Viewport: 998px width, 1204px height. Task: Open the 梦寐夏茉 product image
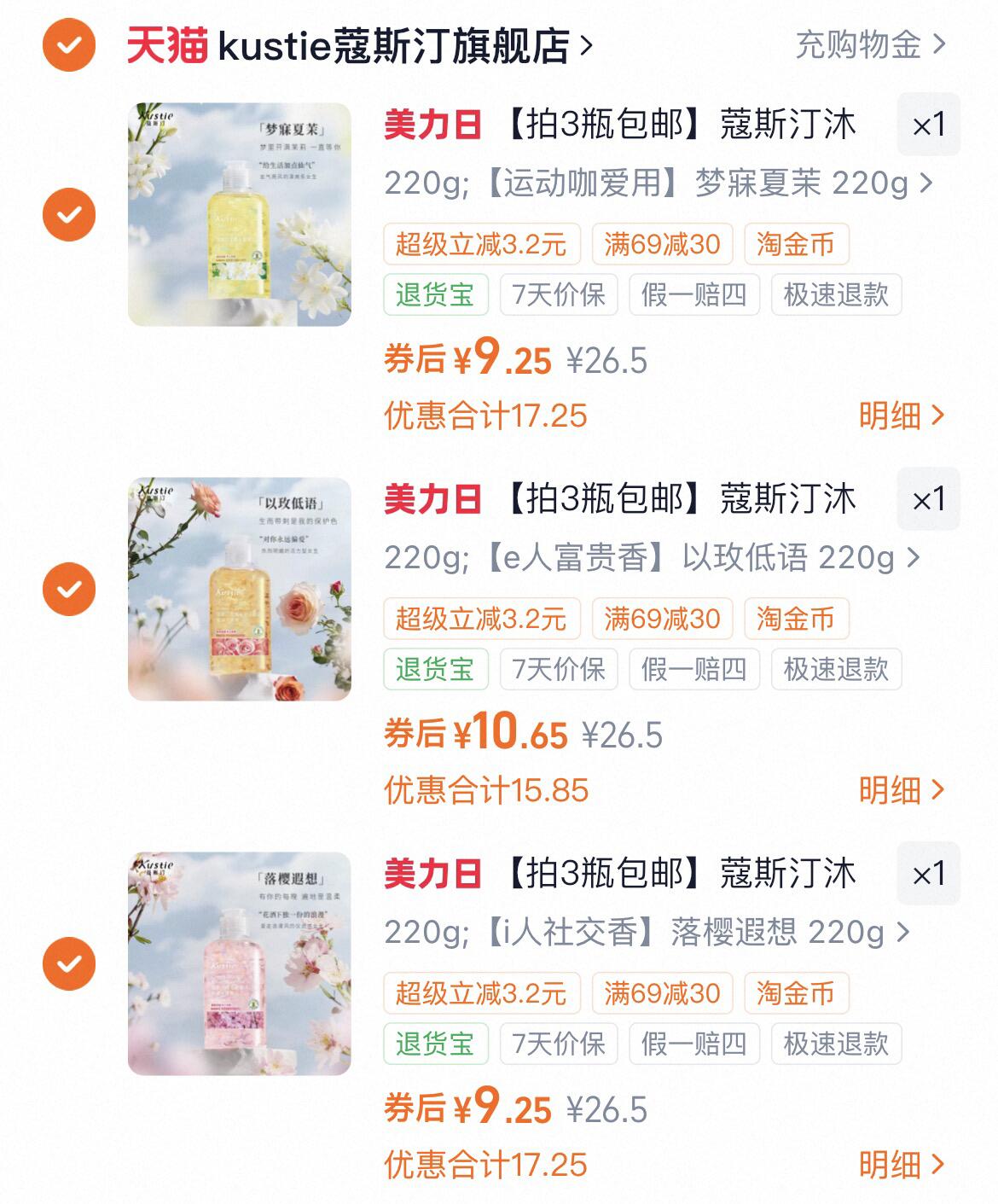point(240,214)
